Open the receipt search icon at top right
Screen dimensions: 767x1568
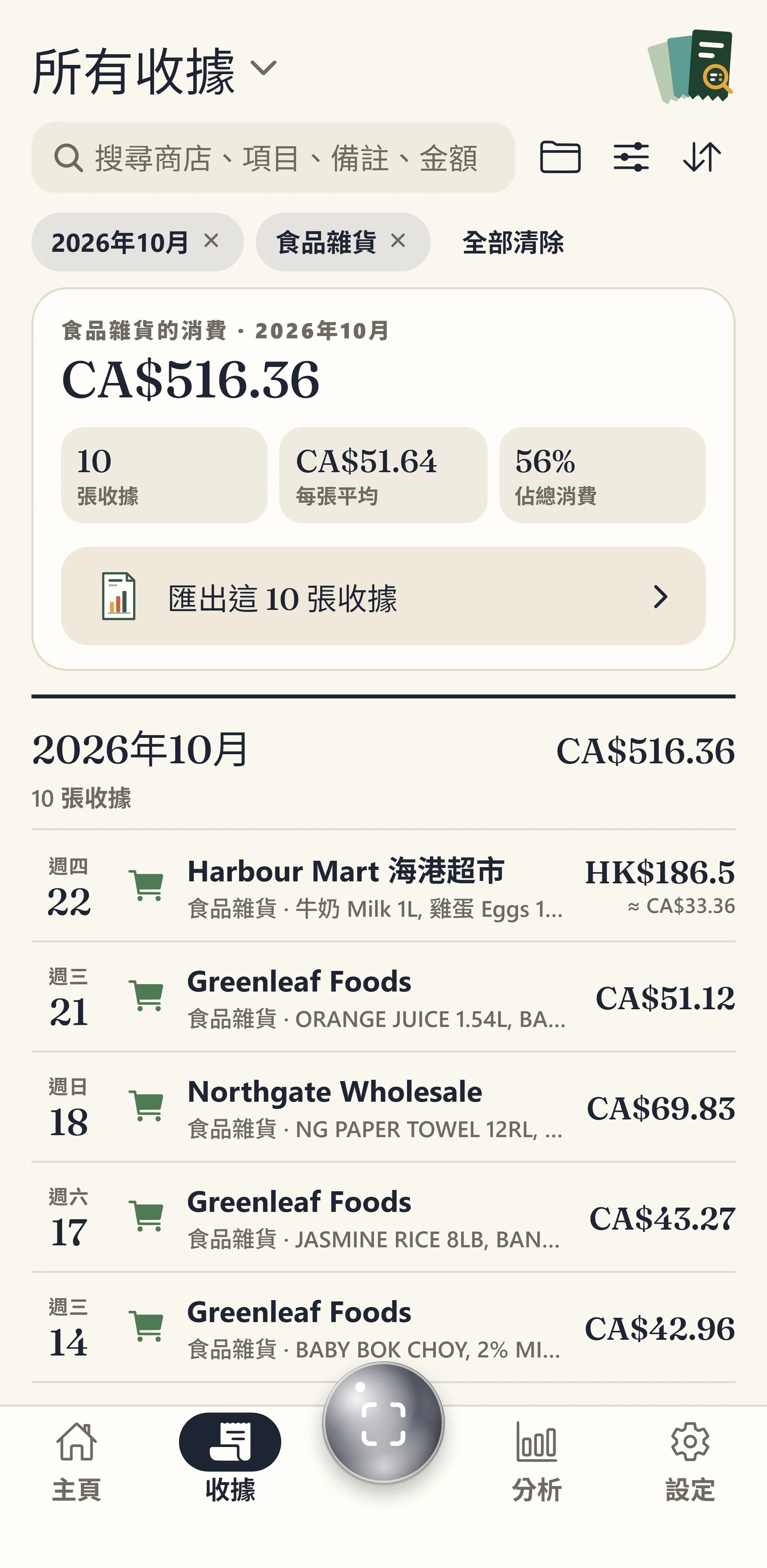tap(691, 66)
